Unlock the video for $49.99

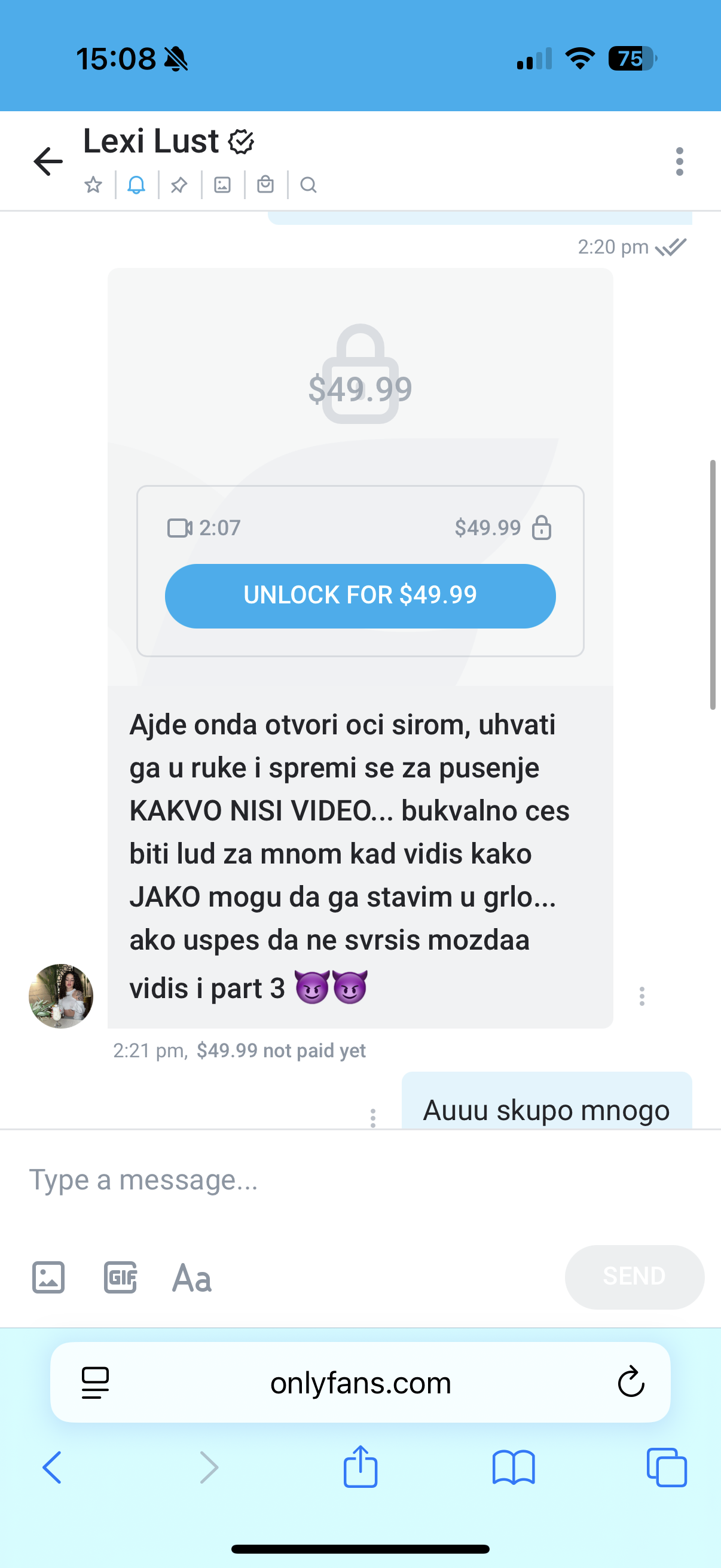click(360, 595)
